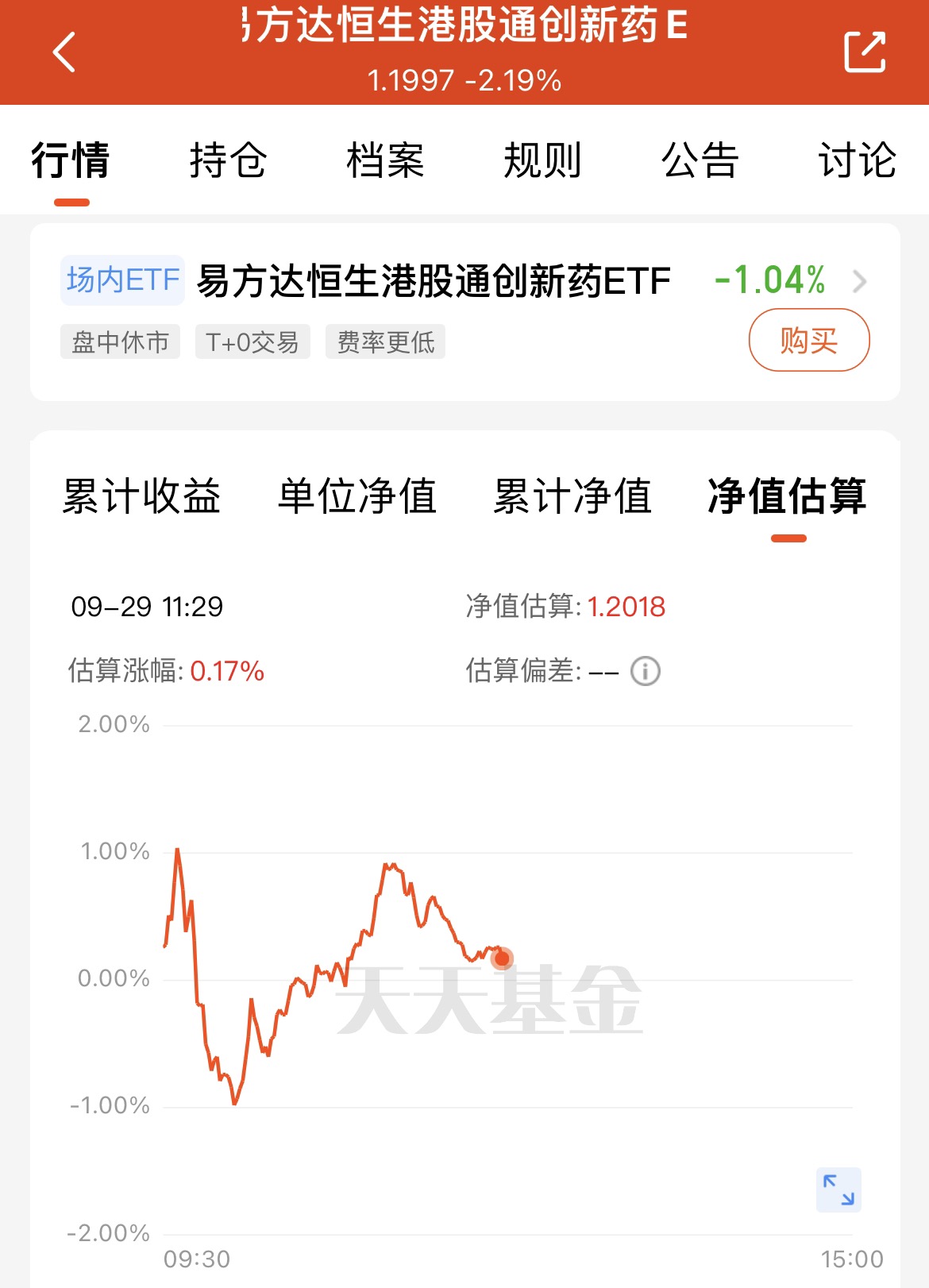Go back using the header arrow
The image size is (929, 1288).
tap(64, 52)
